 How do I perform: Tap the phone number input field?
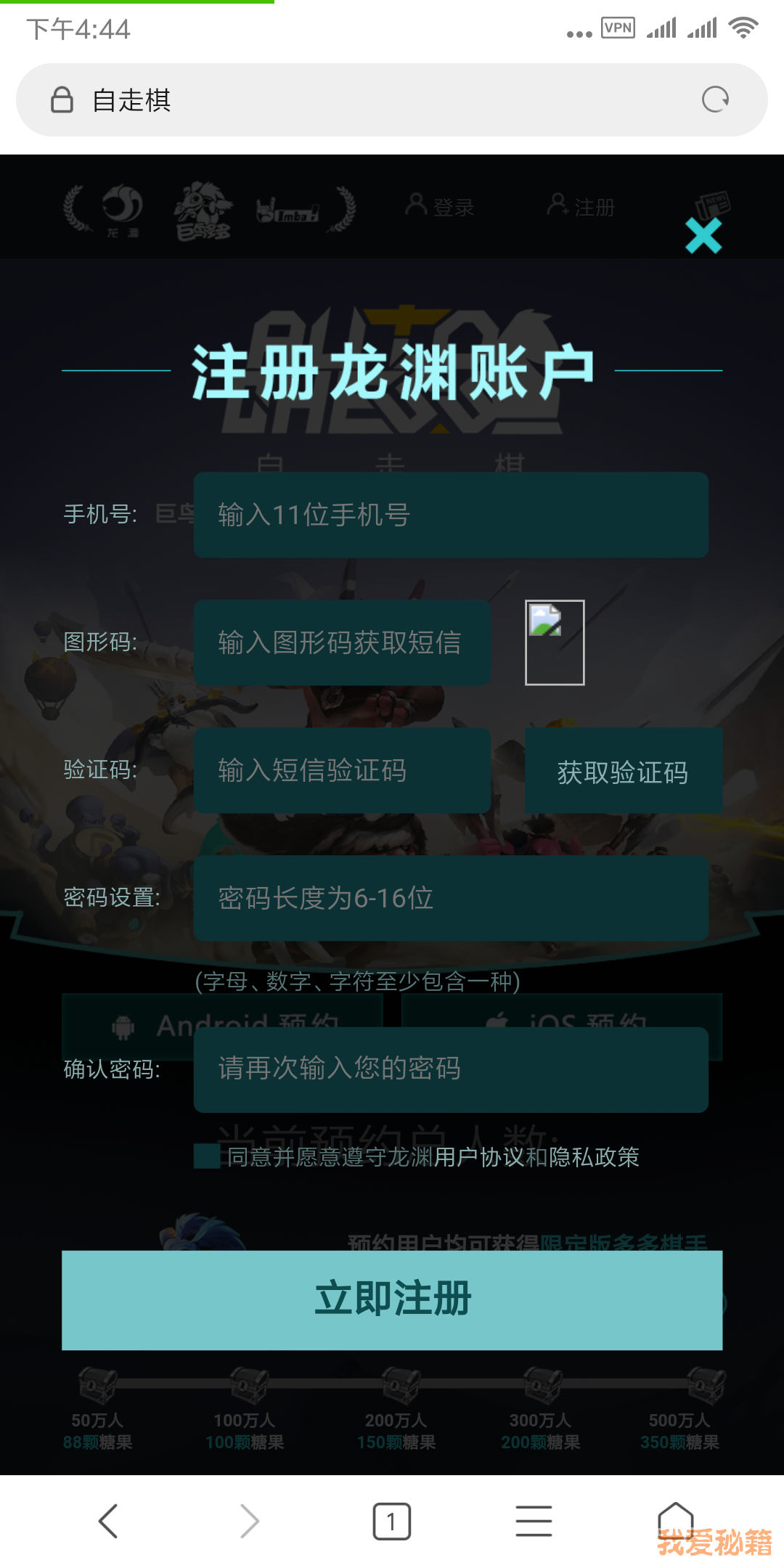[450, 515]
